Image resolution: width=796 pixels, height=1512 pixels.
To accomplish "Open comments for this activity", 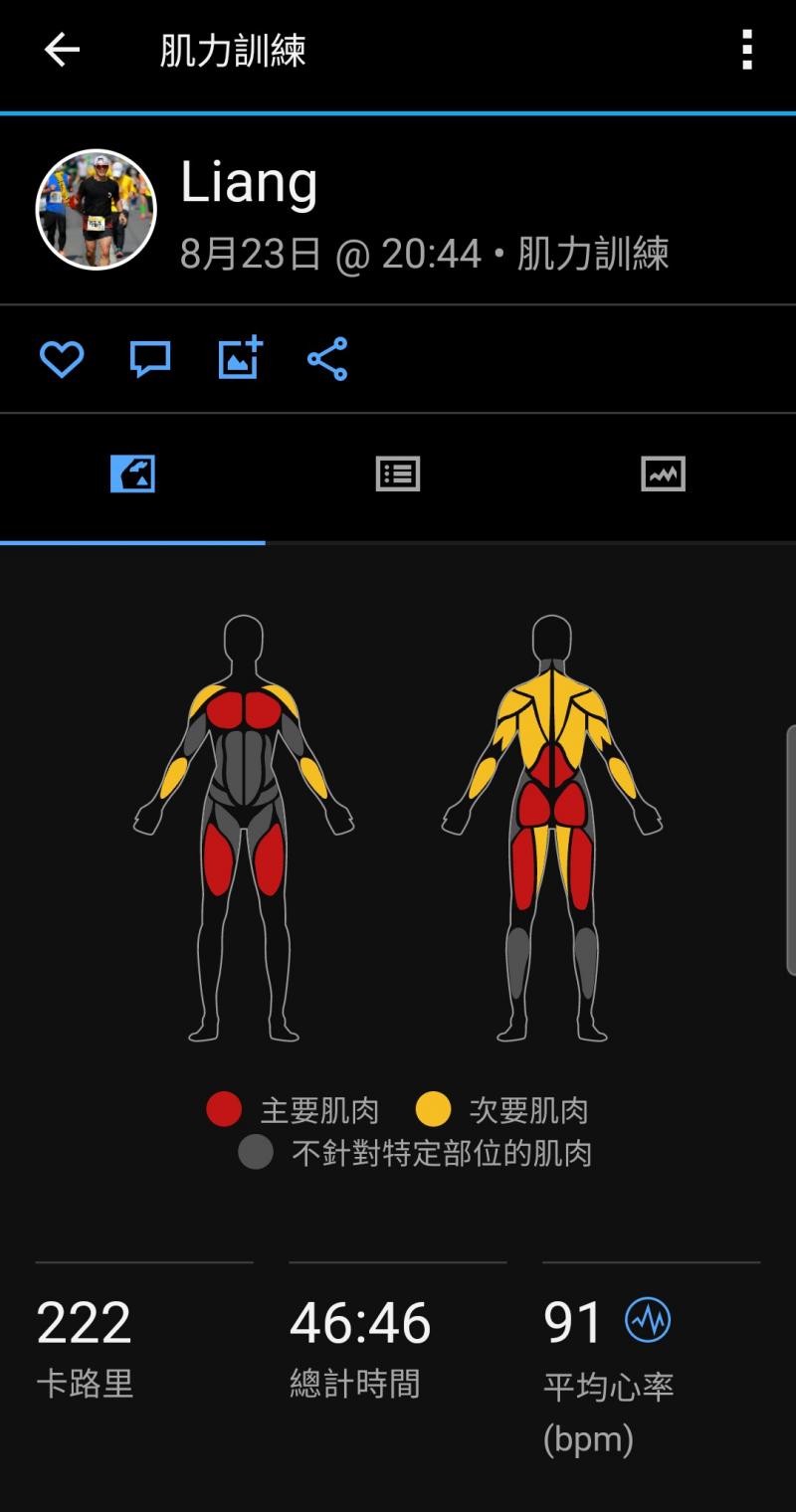I will (x=150, y=359).
